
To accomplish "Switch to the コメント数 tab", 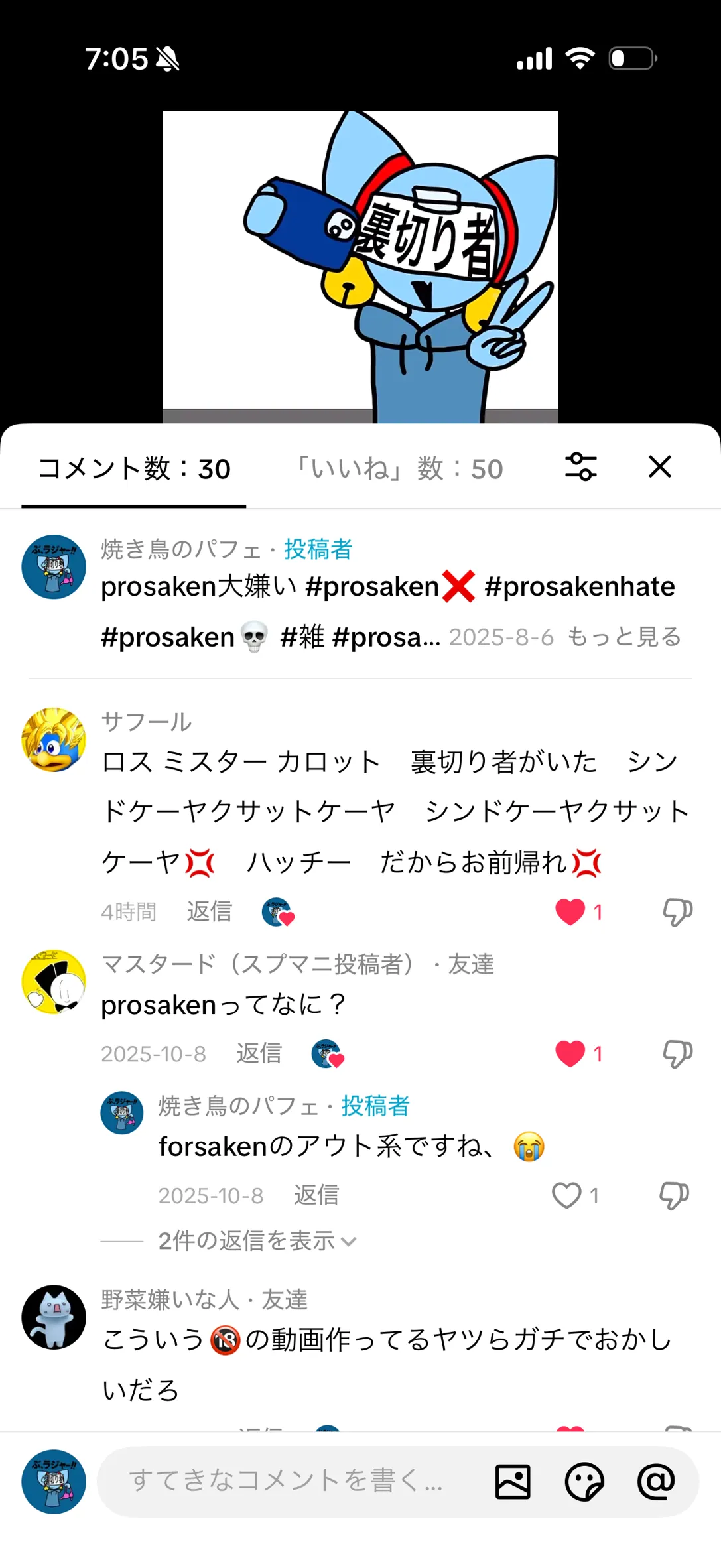I will (134, 469).
